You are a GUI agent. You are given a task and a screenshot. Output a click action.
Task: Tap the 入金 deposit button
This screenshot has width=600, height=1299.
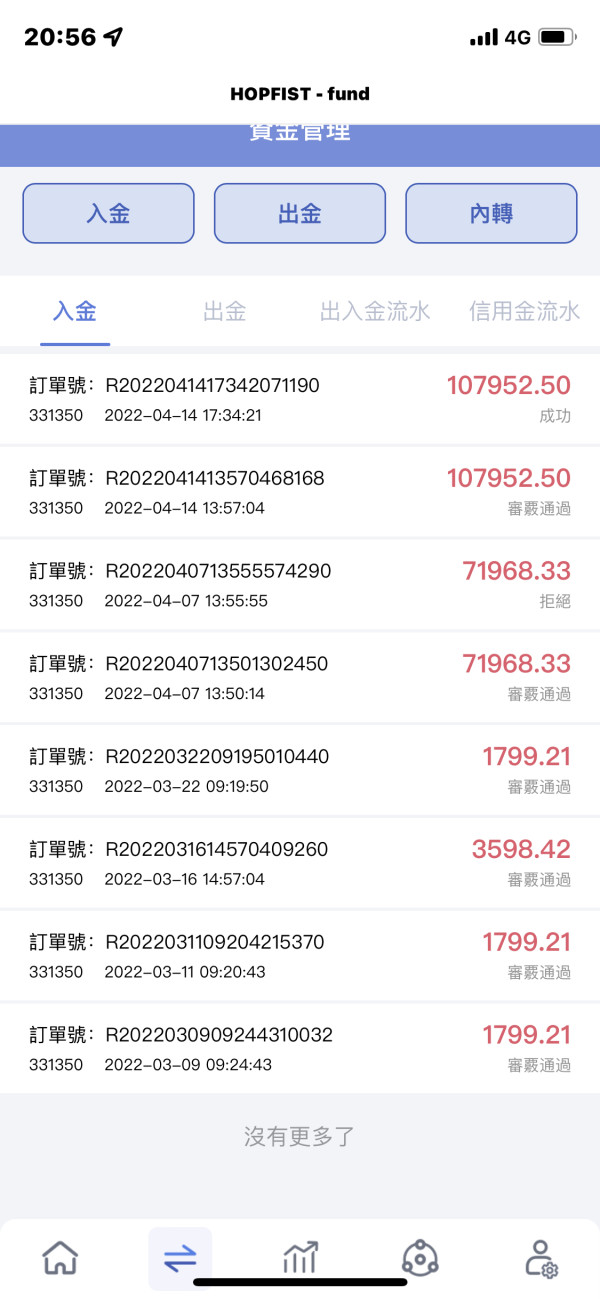pos(108,213)
